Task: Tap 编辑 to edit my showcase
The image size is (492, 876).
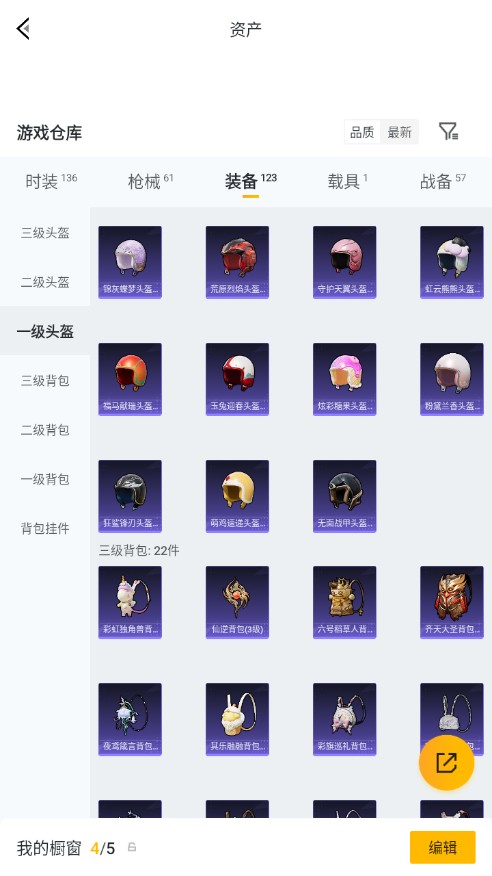Action: tap(442, 848)
